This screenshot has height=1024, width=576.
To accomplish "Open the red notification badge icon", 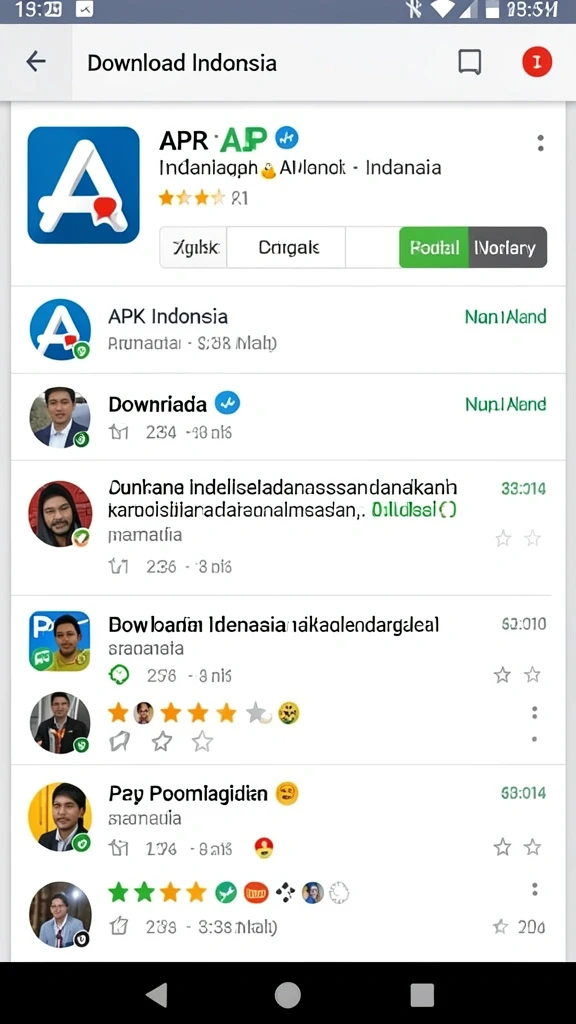I will click(537, 62).
